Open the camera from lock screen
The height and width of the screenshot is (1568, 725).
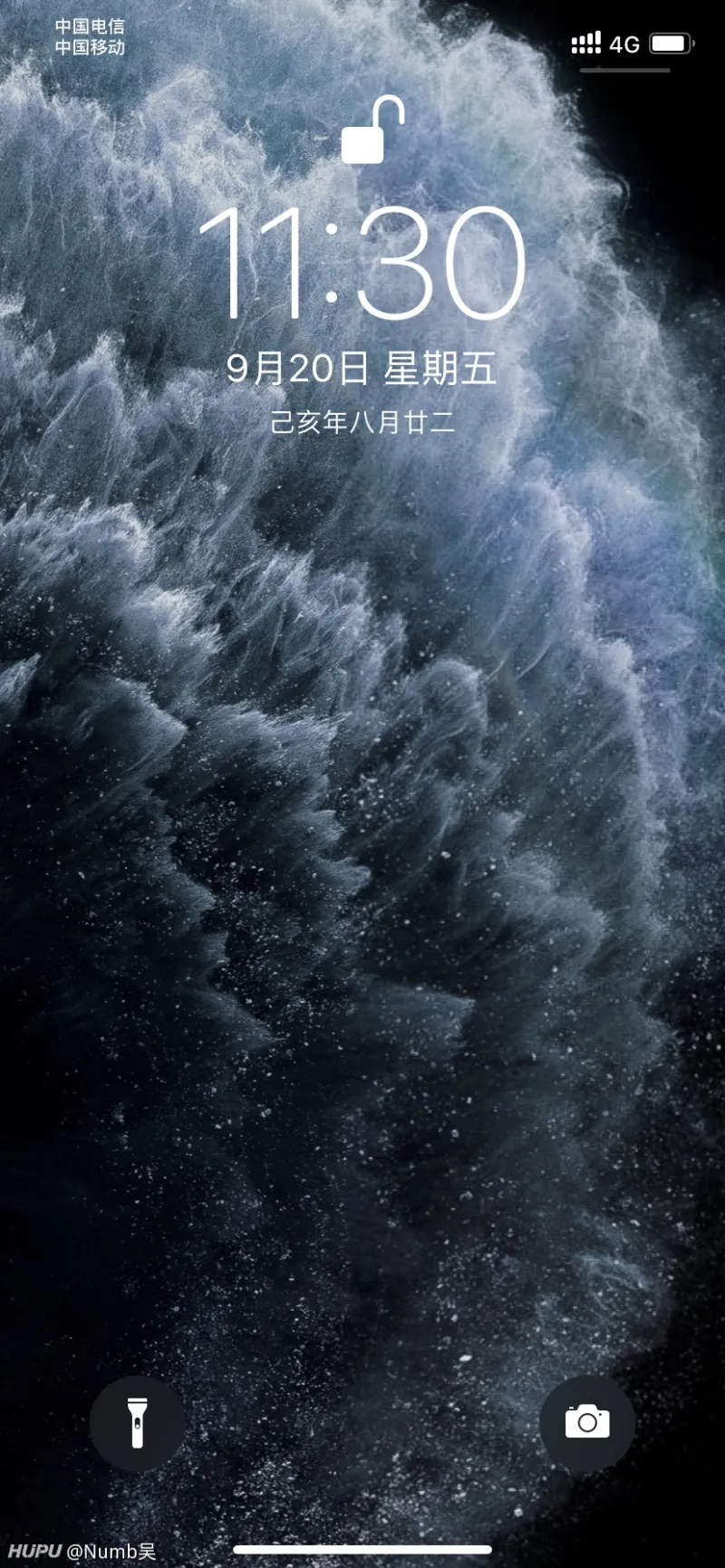pos(586,1423)
